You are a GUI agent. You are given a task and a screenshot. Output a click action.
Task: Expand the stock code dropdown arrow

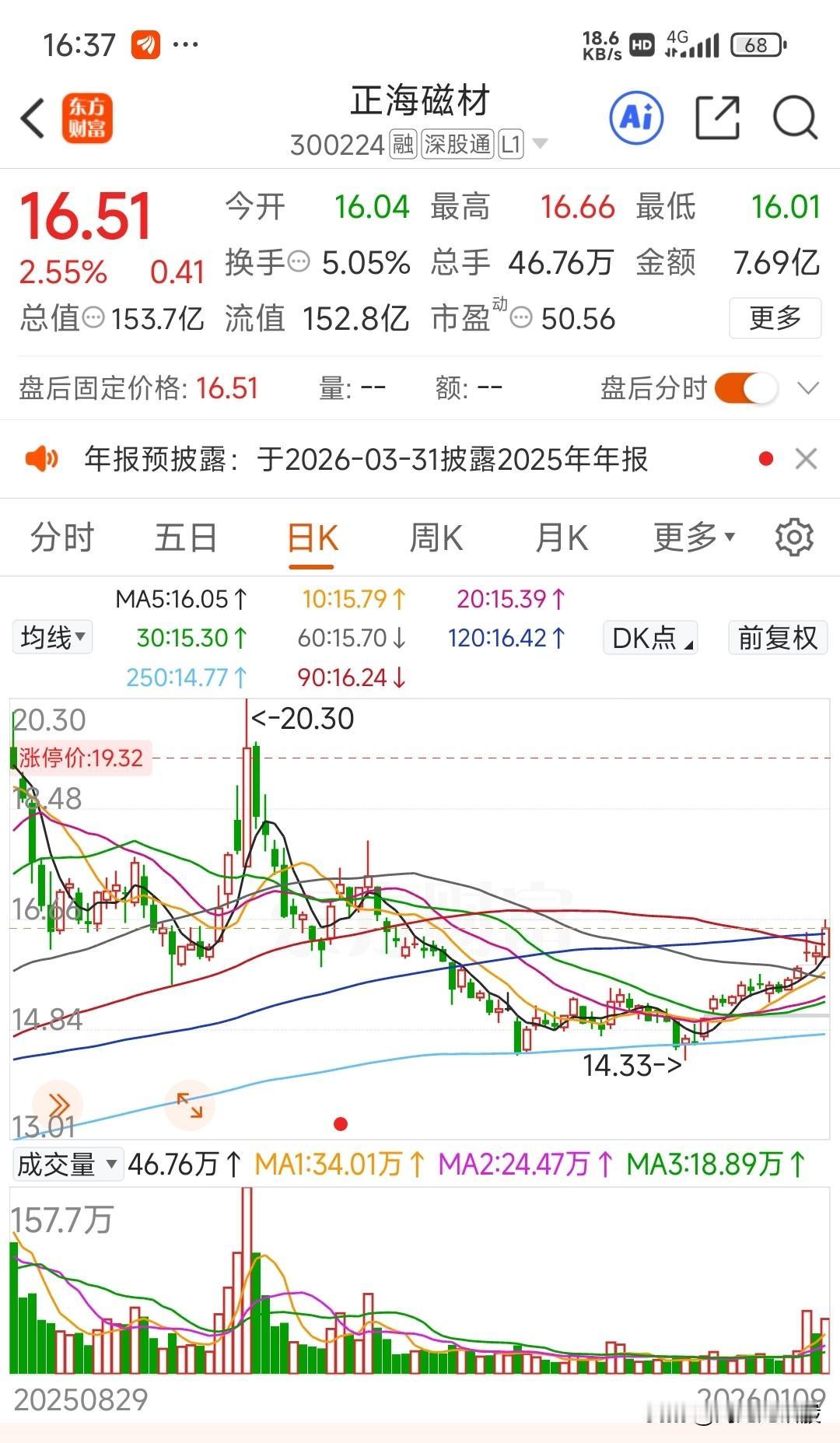(540, 144)
